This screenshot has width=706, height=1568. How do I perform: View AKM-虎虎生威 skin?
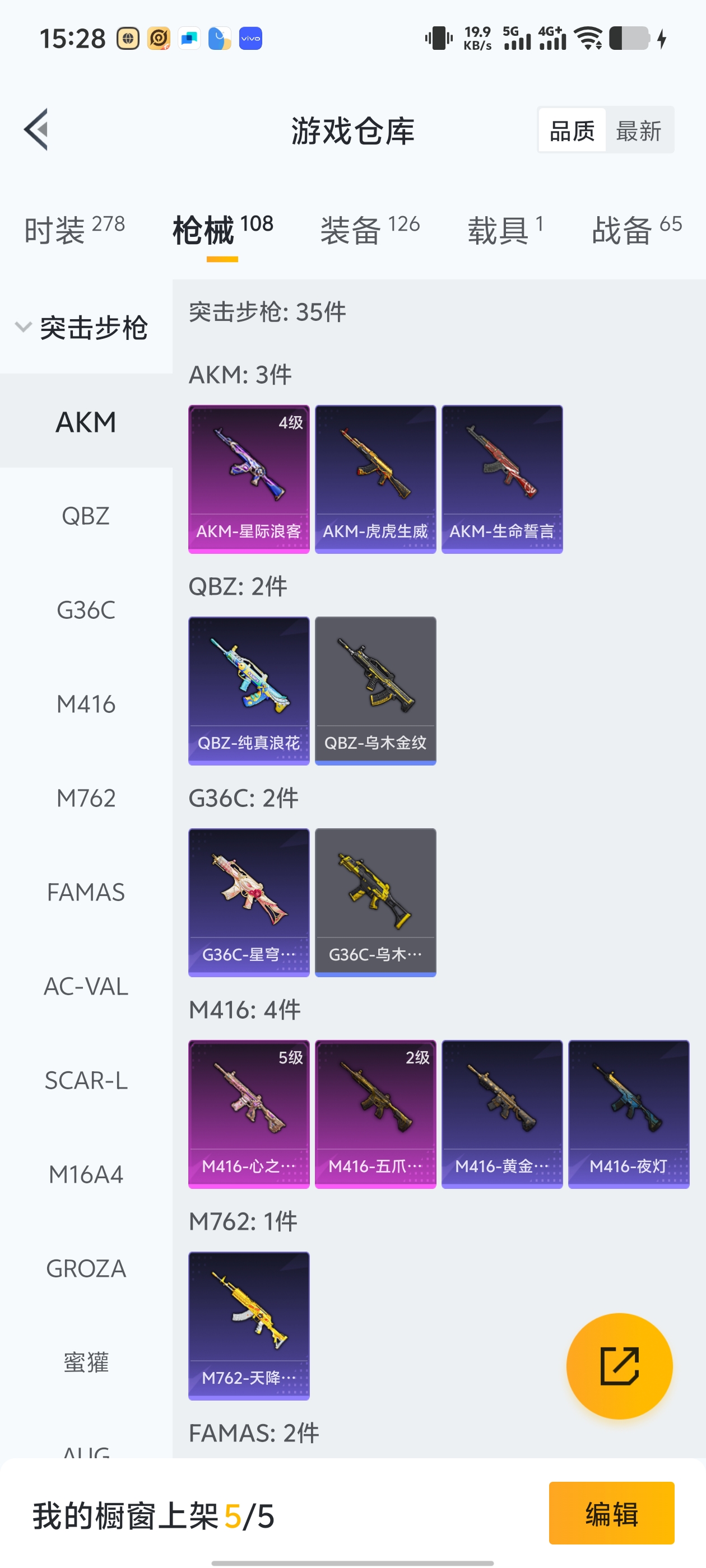click(375, 479)
